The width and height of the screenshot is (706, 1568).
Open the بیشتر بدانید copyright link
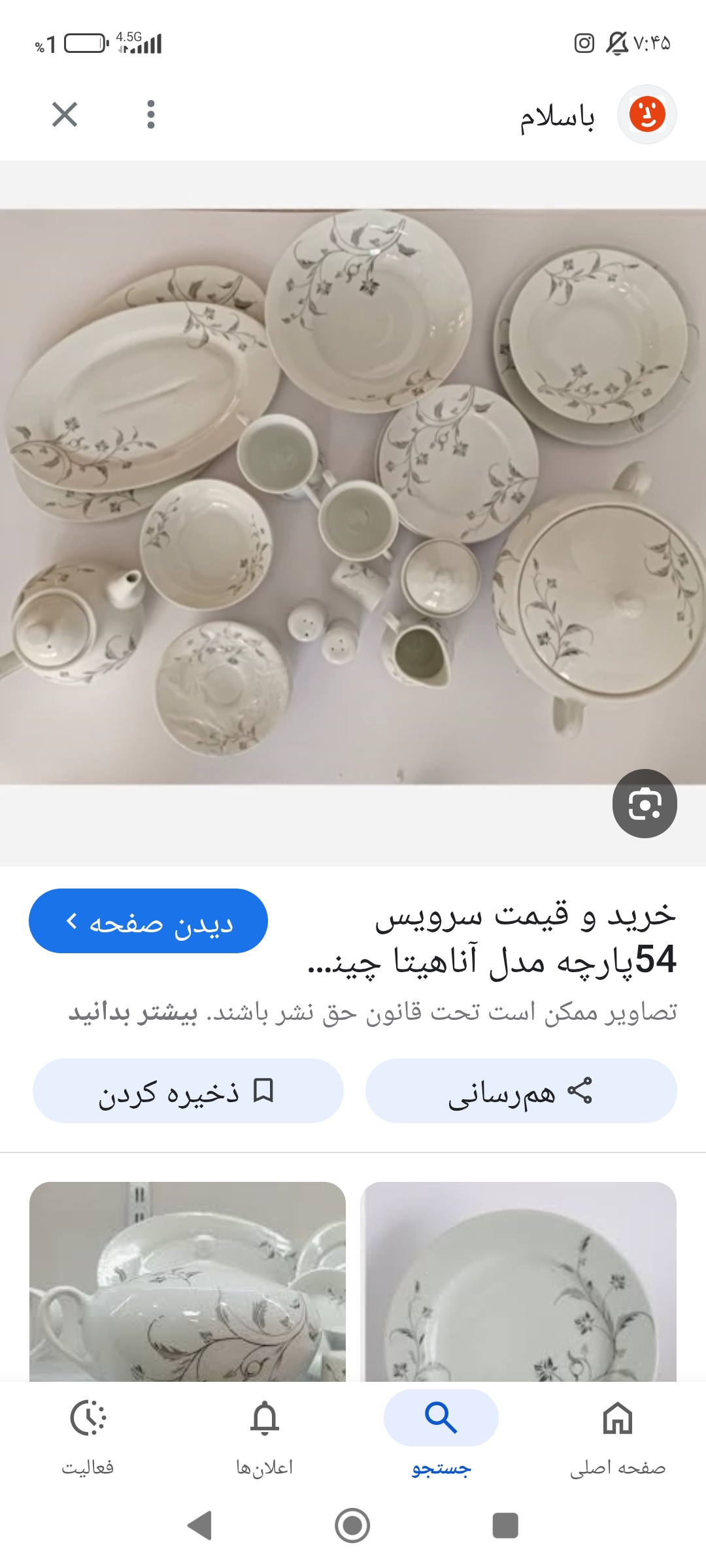[x=133, y=1013]
